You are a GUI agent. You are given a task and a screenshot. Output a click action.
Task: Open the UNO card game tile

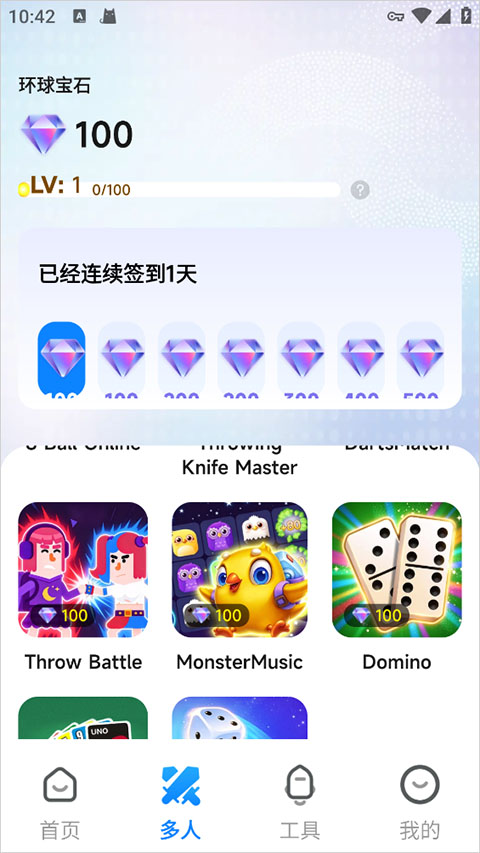[83, 718]
